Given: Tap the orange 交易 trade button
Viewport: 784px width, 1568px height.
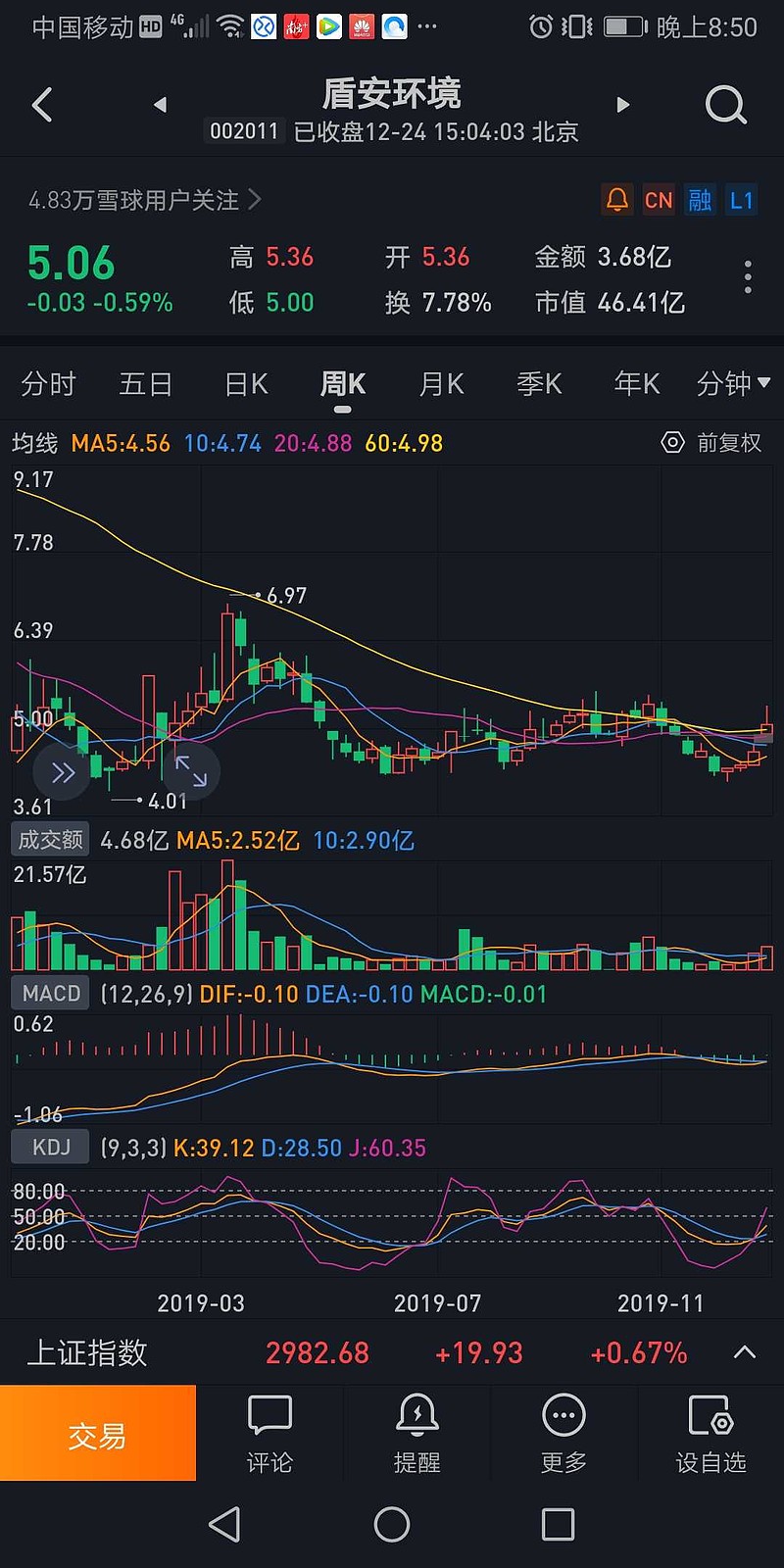Looking at the screenshot, I should [98, 1434].
